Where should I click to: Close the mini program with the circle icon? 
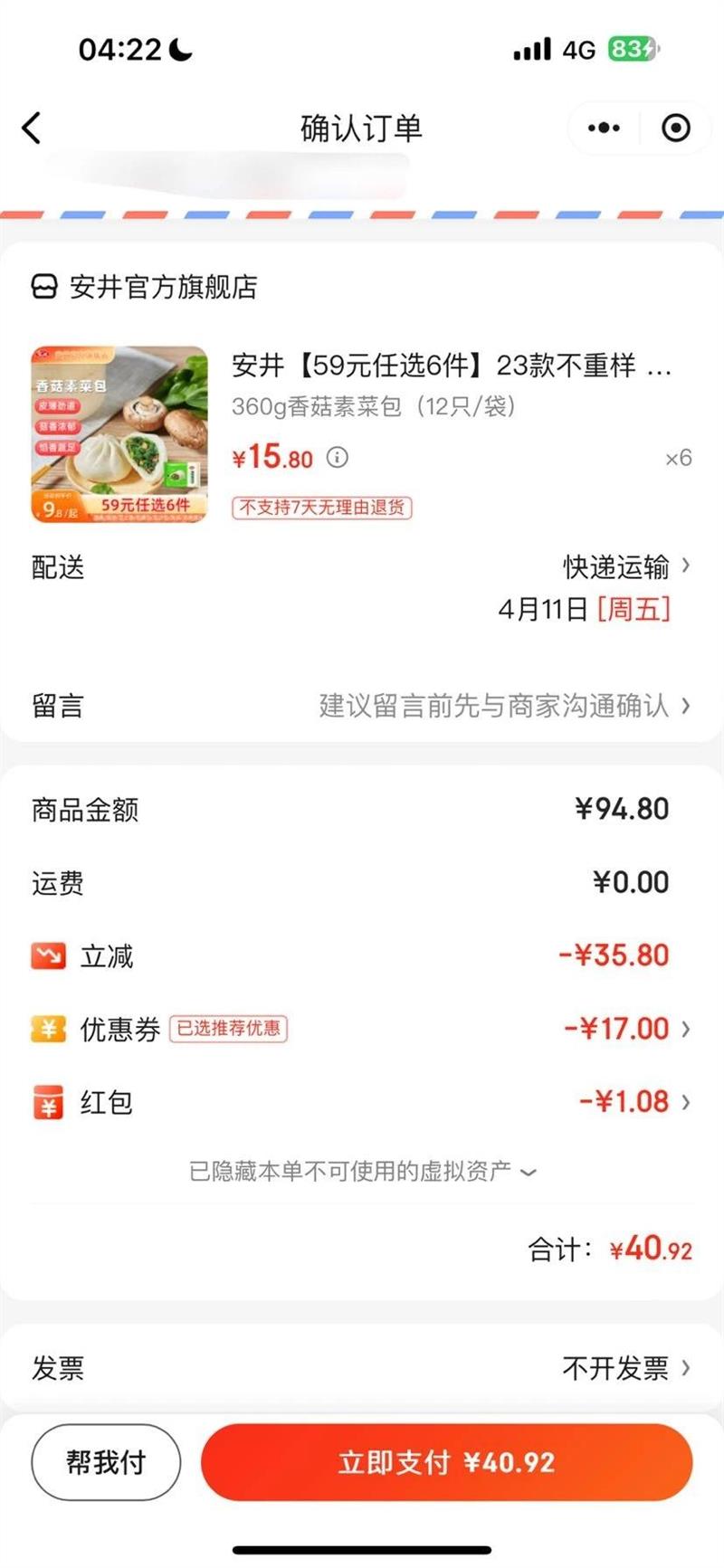point(675,128)
